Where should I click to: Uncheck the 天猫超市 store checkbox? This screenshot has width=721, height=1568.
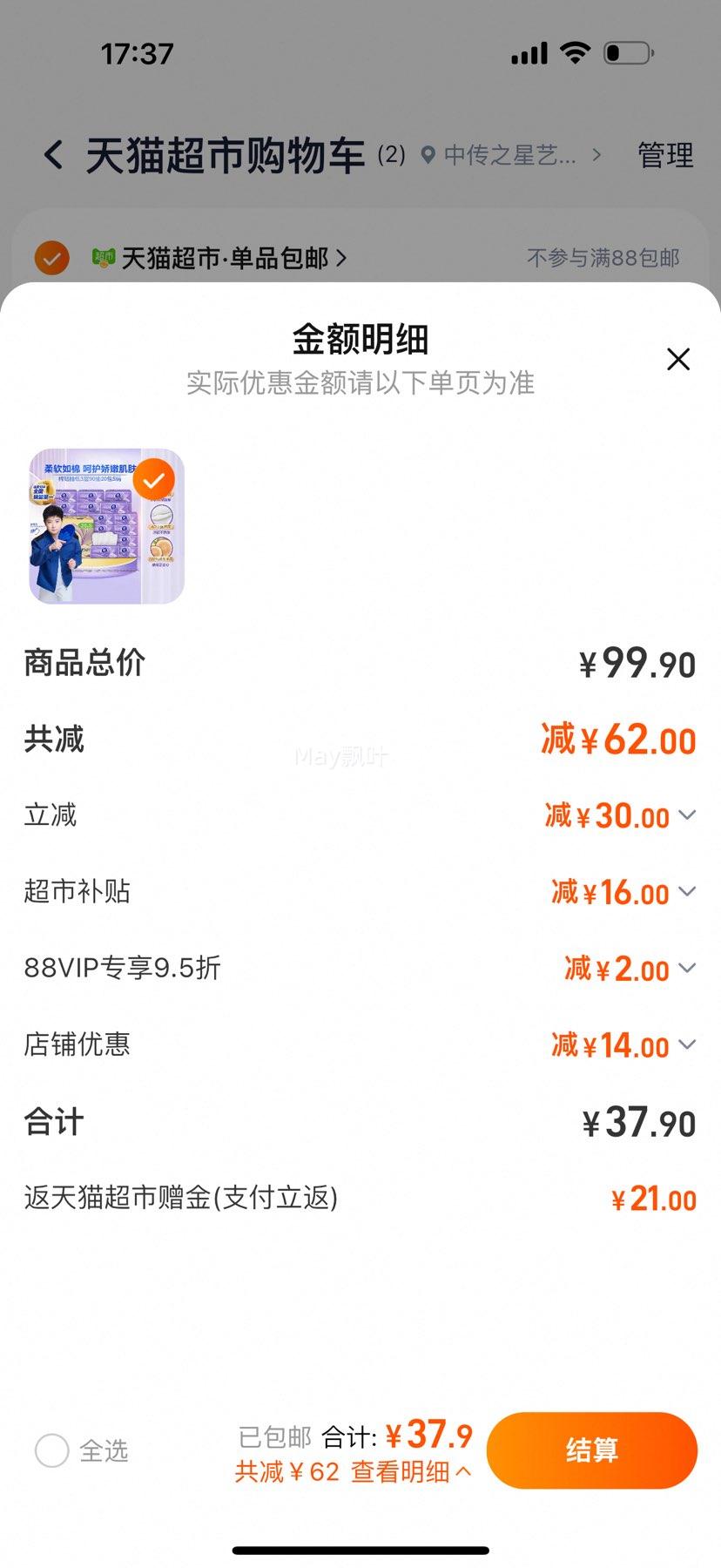(52, 258)
